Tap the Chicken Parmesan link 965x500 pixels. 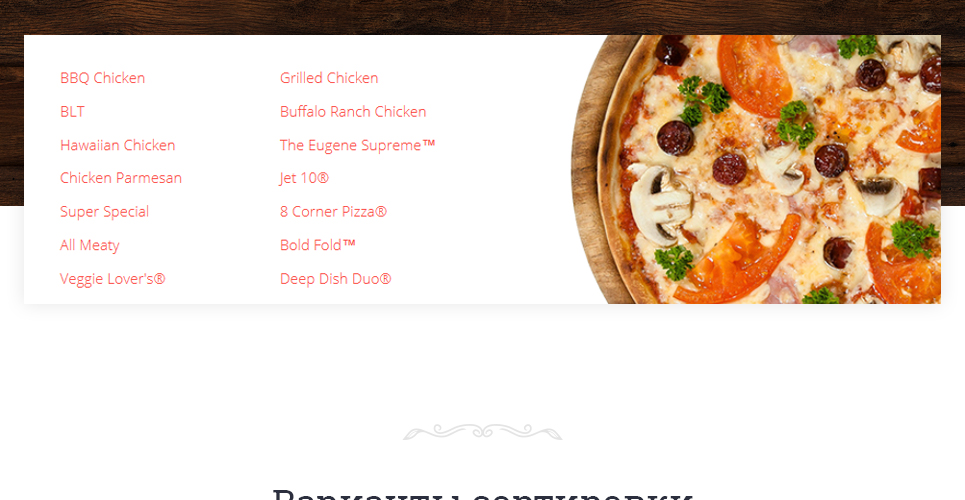point(120,178)
